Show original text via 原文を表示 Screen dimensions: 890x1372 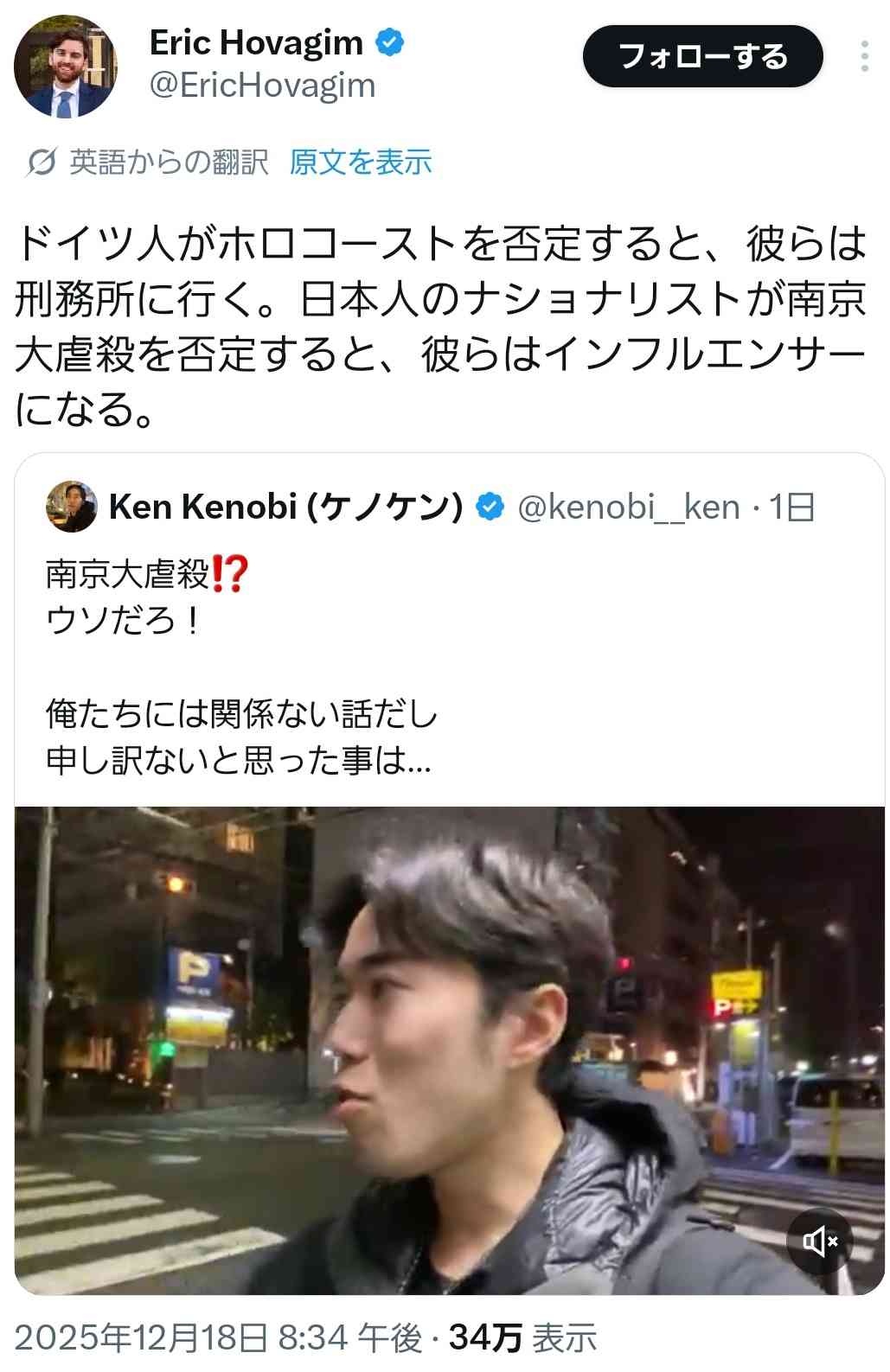point(360,163)
